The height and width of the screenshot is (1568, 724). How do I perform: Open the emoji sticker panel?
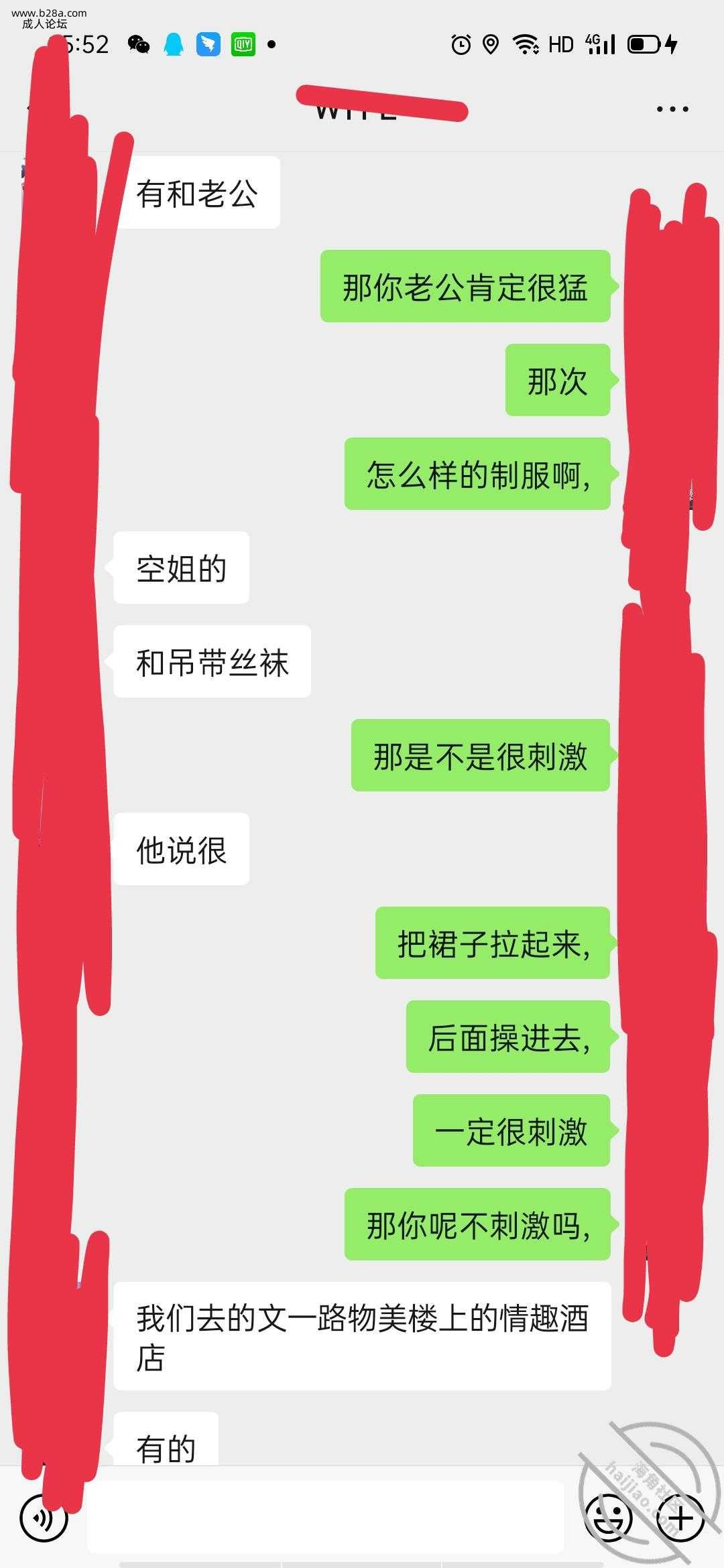pyautogui.click(x=609, y=1518)
